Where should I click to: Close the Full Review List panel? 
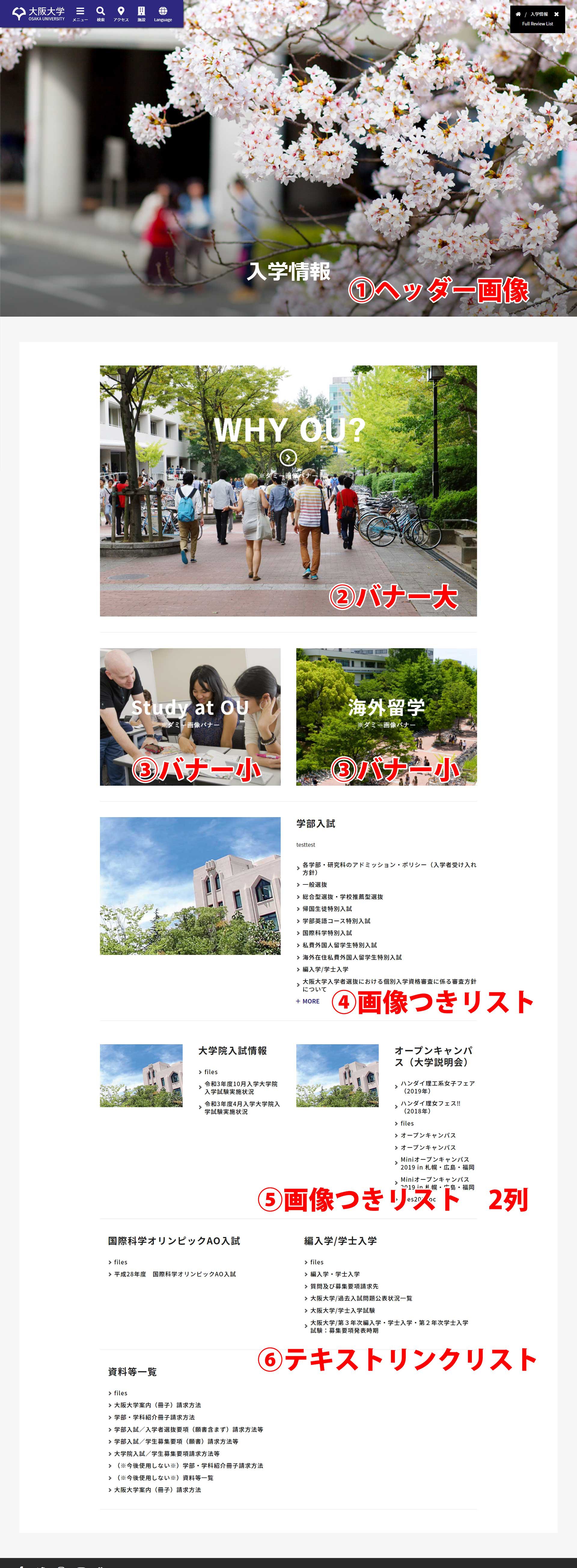pos(556,14)
